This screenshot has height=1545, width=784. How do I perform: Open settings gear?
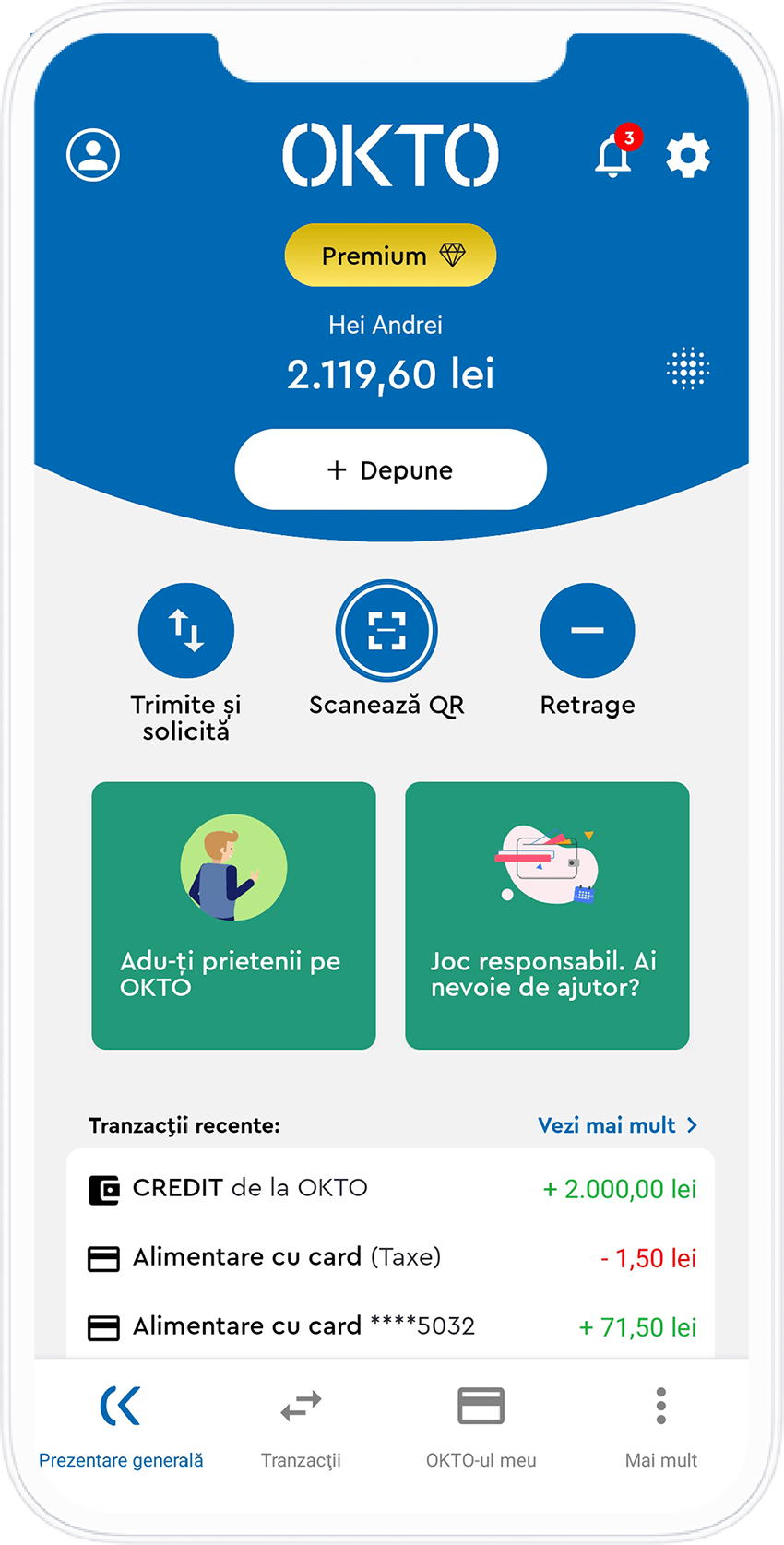click(688, 155)
